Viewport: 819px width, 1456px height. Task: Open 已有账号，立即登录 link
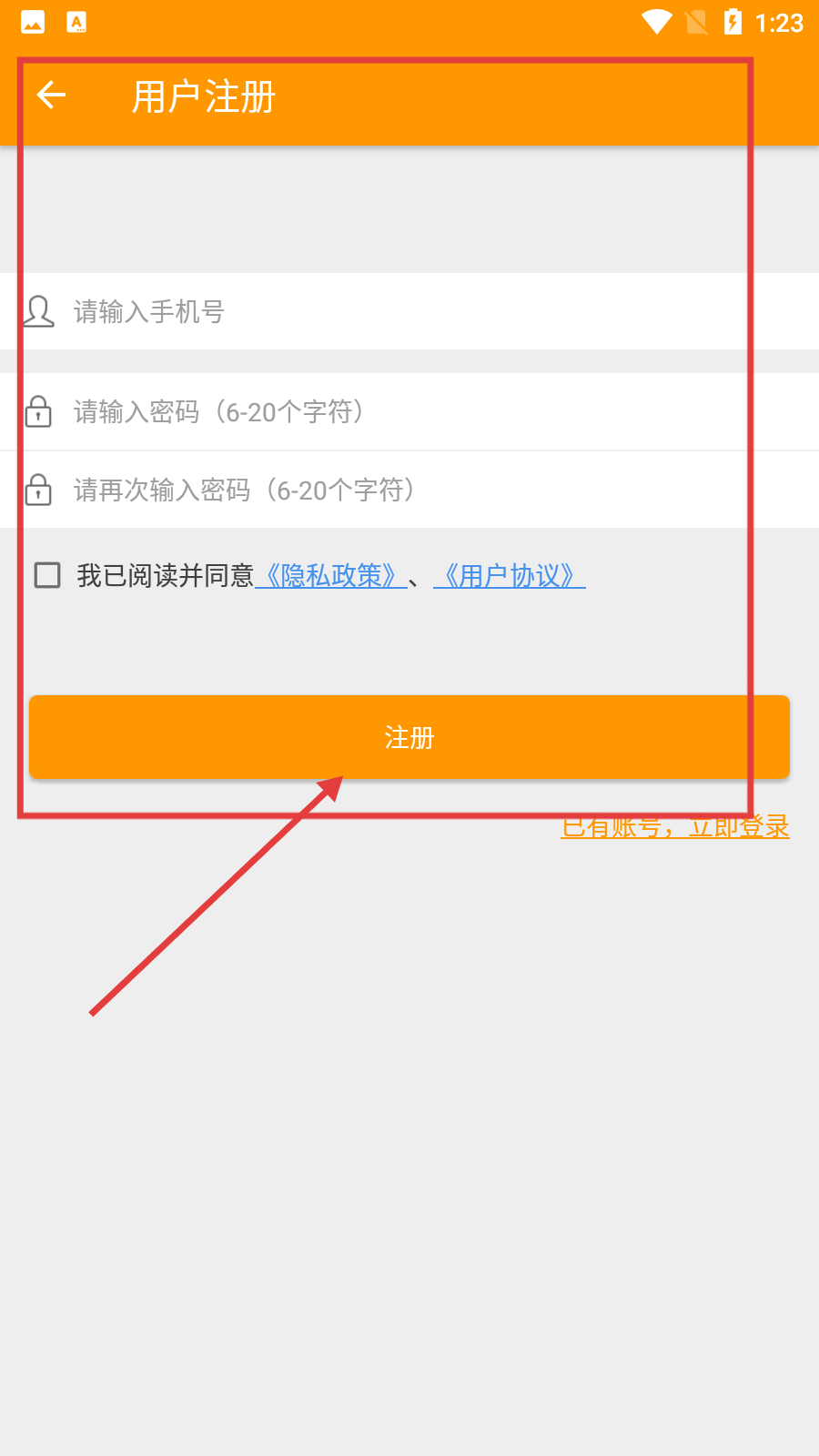click(674, 828)
